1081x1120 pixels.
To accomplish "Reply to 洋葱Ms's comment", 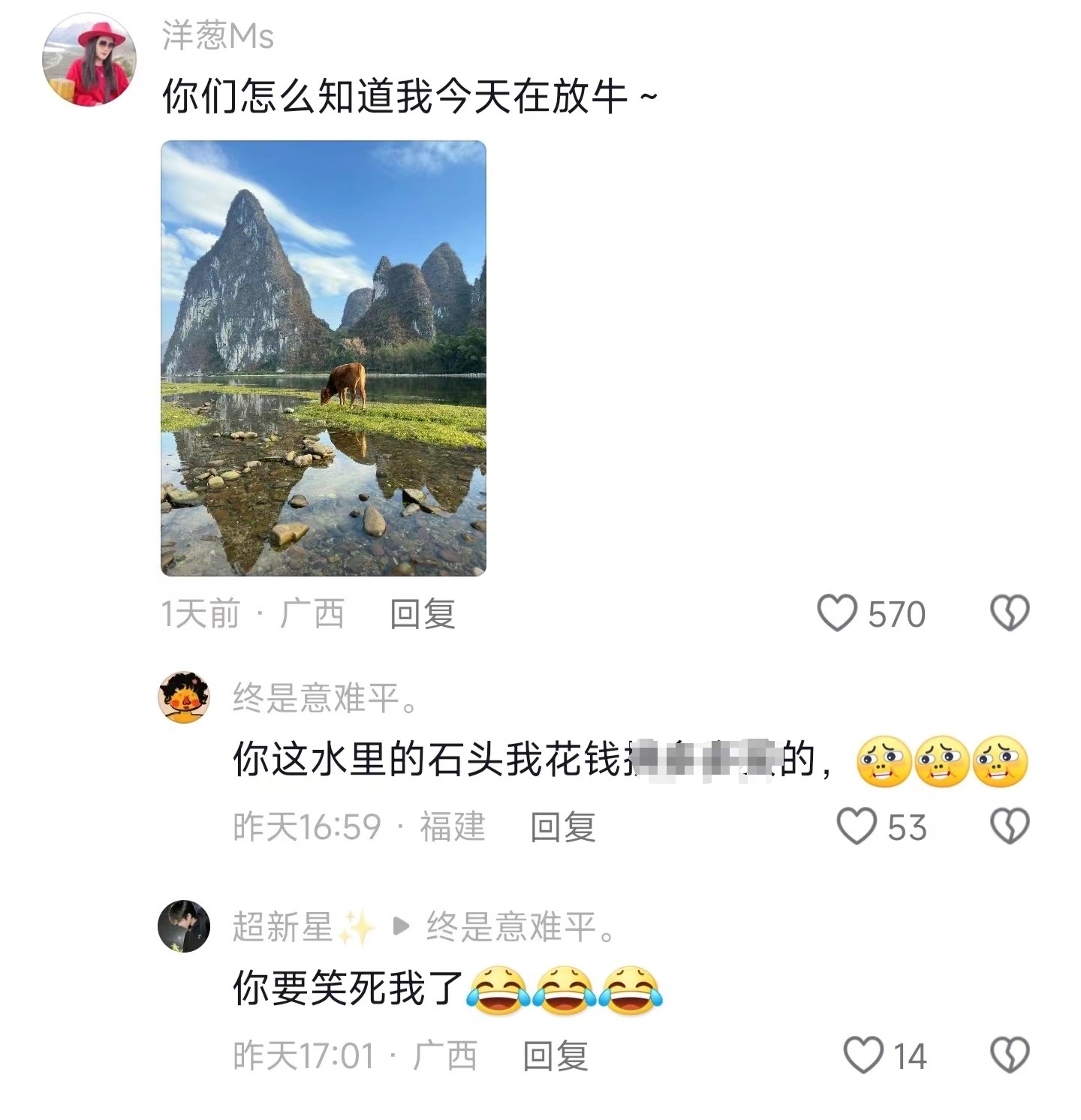I will [x=423, y=614].
